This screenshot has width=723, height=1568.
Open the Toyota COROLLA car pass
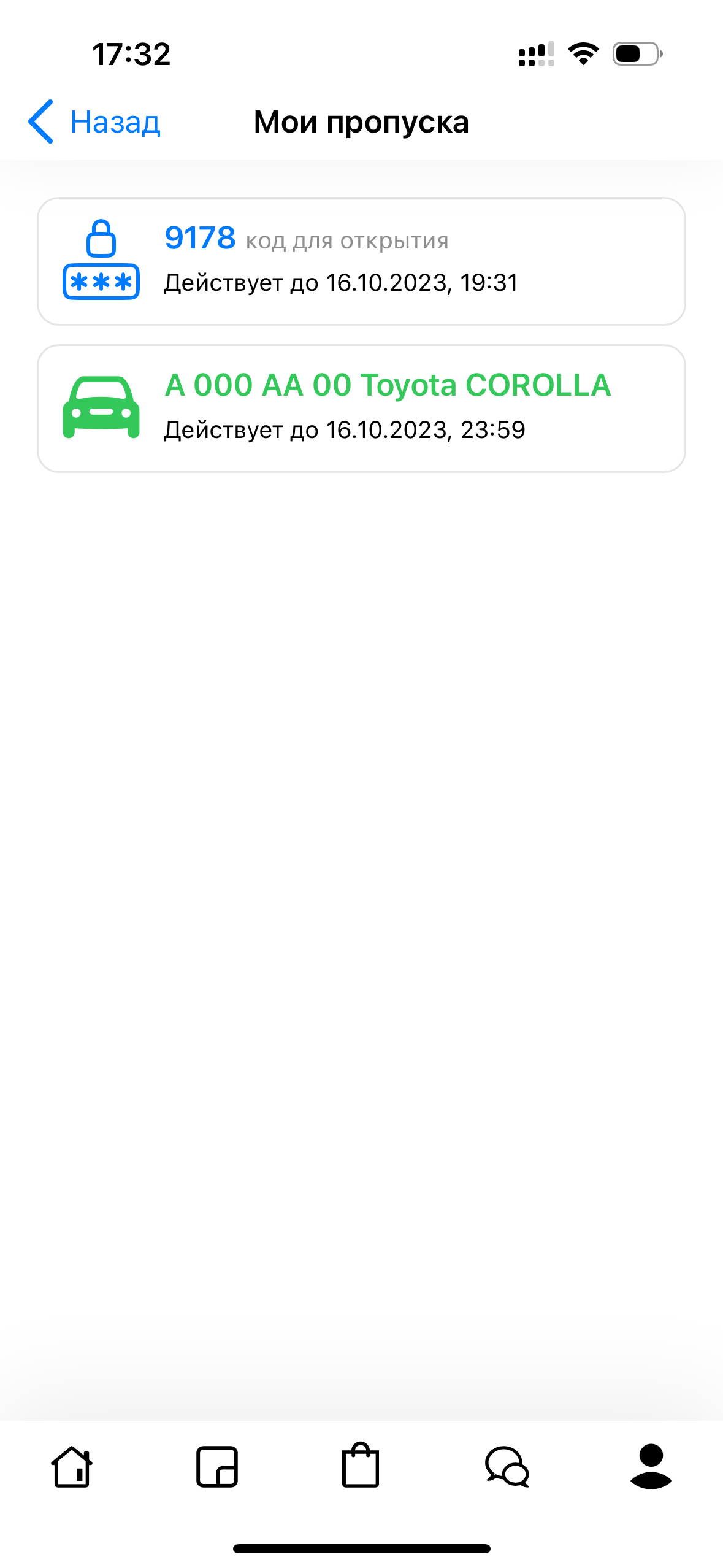coord(361,408)
